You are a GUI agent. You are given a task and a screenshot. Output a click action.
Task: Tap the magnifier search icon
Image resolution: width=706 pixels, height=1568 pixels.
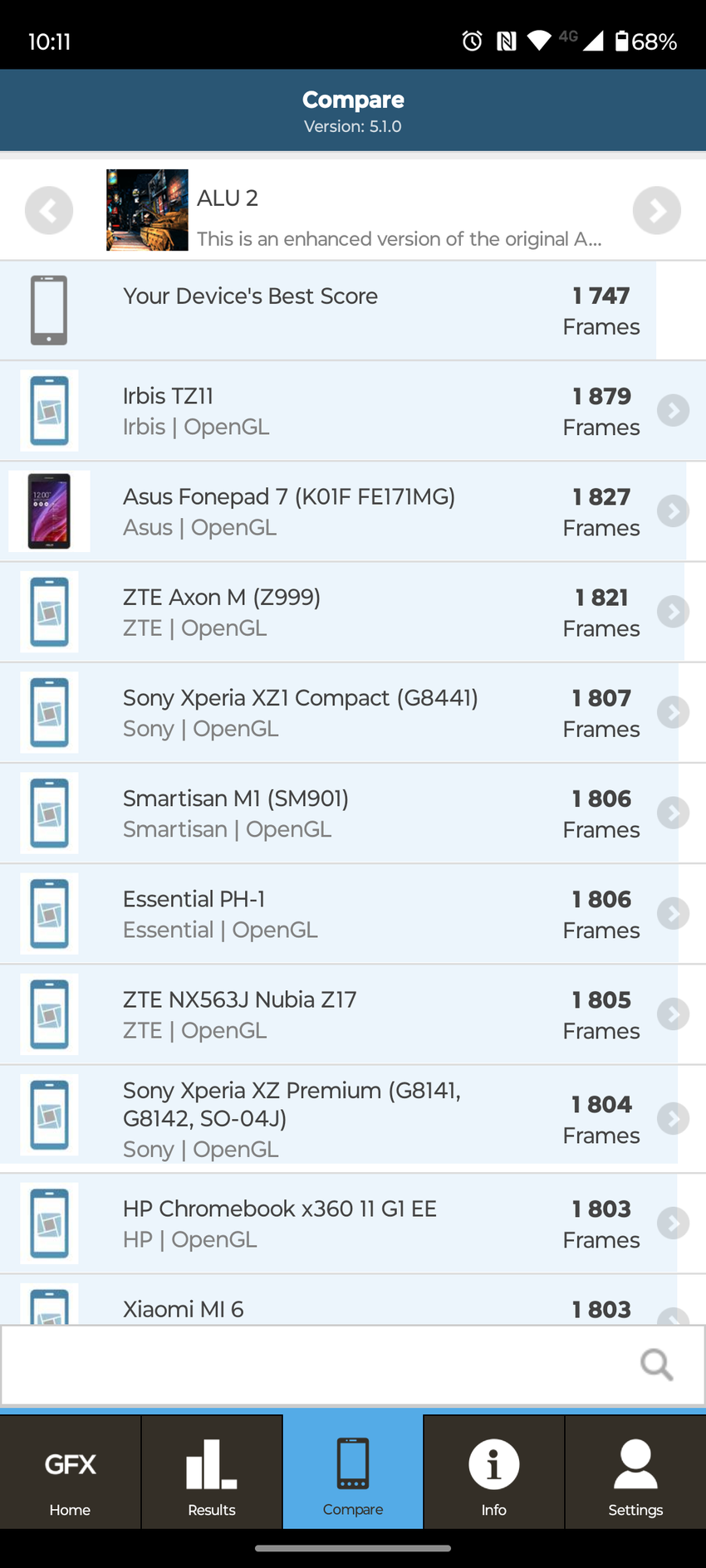pyautogui.click(x=656, y=1365)
